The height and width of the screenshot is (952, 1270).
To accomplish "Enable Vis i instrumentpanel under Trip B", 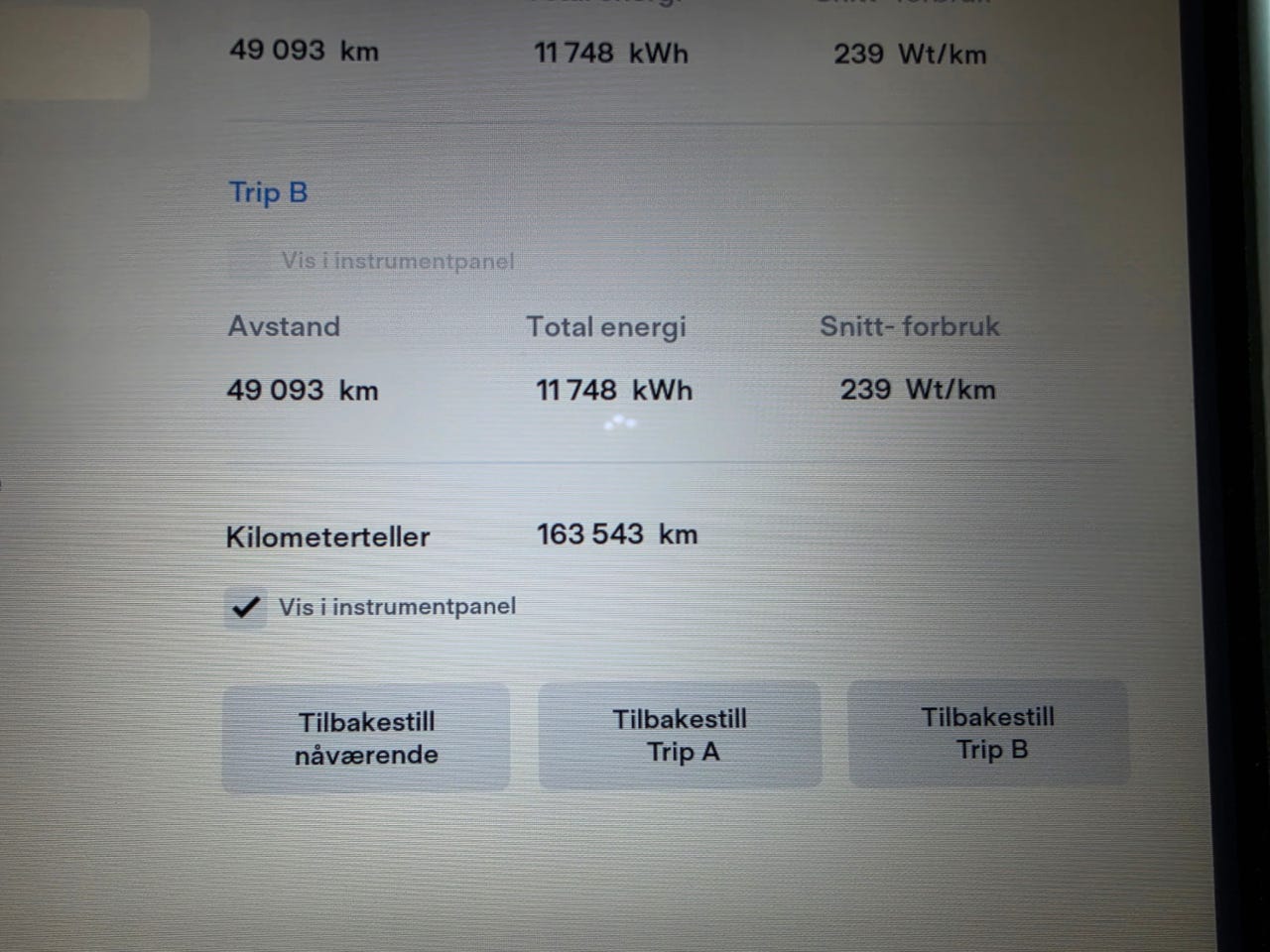I will coord(248,262).
